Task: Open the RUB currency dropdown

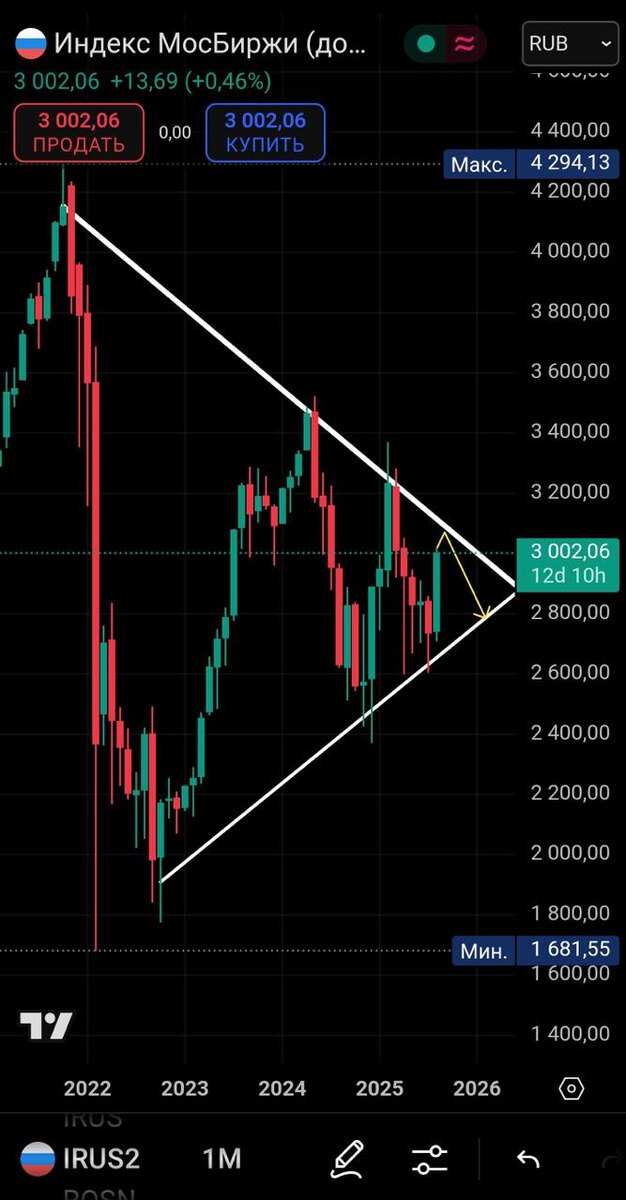Action: (570, 43)
